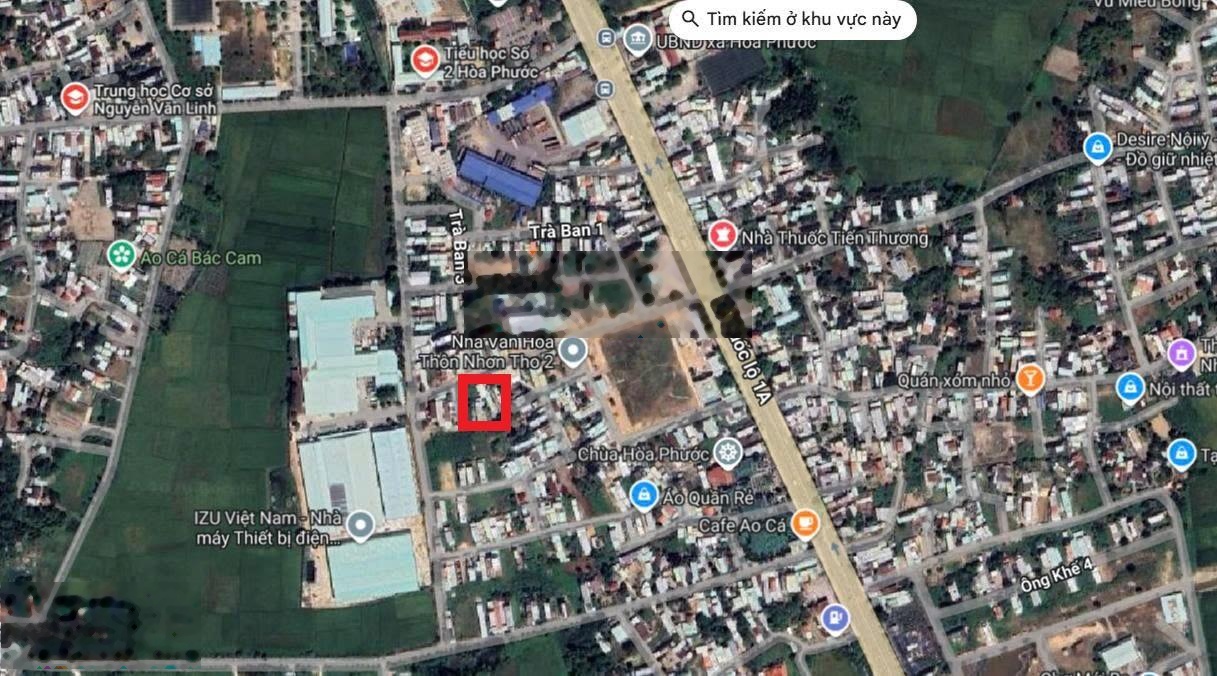Open the gas station marker near highway
Viewport: 1217px width, 676px height.
[834, 618]
